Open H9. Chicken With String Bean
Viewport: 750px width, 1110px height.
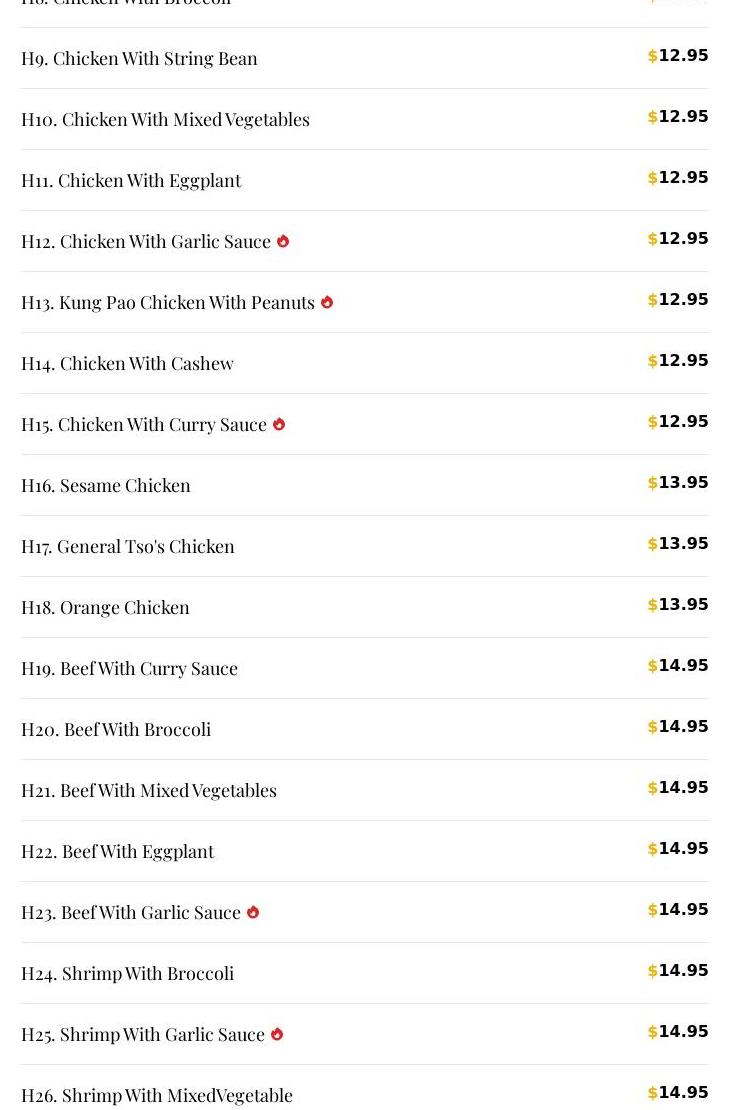(x=139, y=58)
